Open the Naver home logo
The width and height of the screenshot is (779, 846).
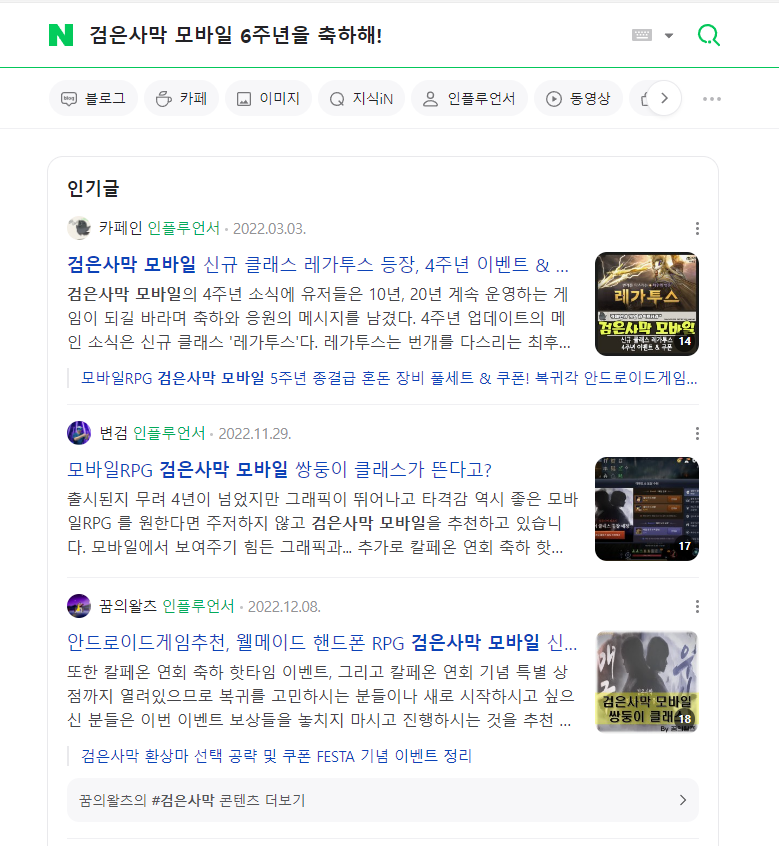pyautogui.click(x=61, y=36)
